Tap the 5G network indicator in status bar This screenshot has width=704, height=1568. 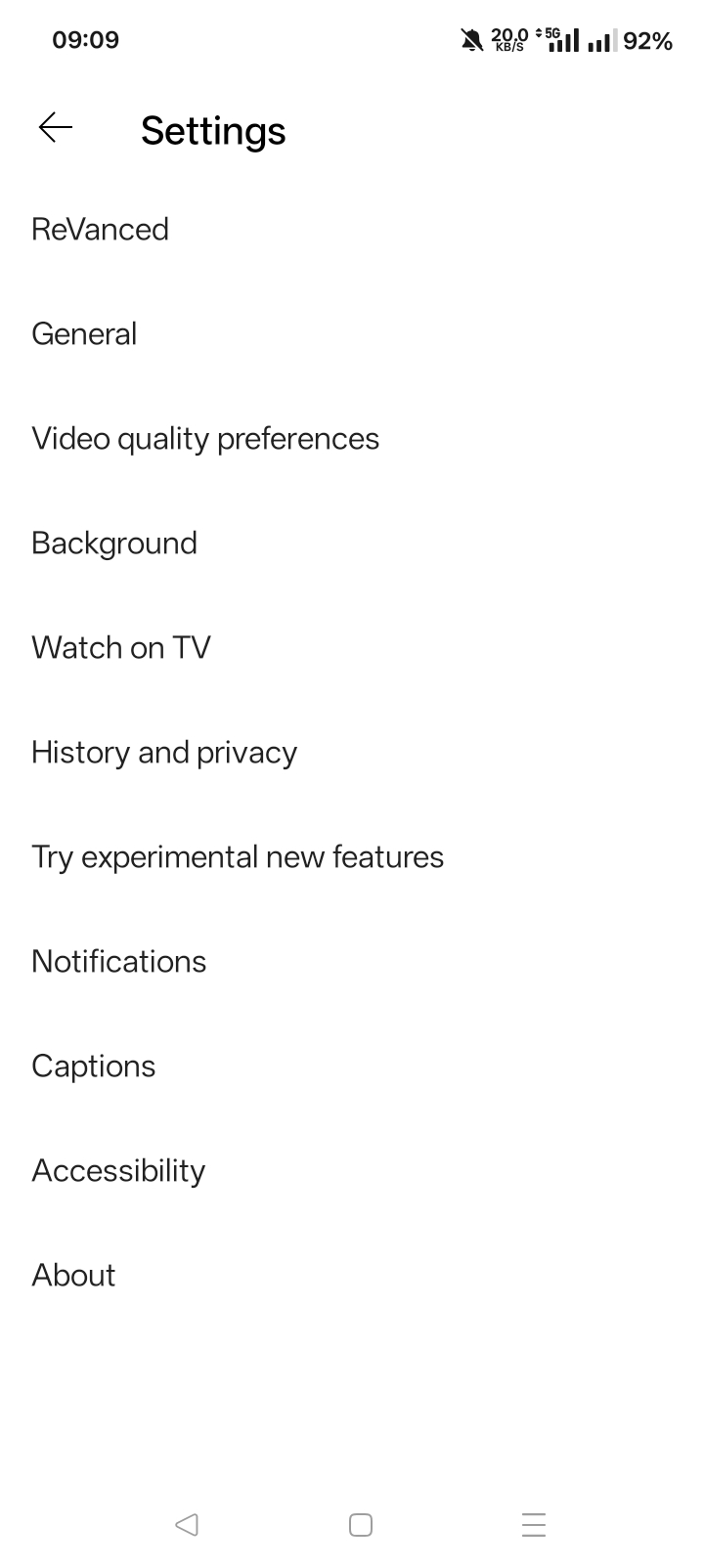(548, 32)
